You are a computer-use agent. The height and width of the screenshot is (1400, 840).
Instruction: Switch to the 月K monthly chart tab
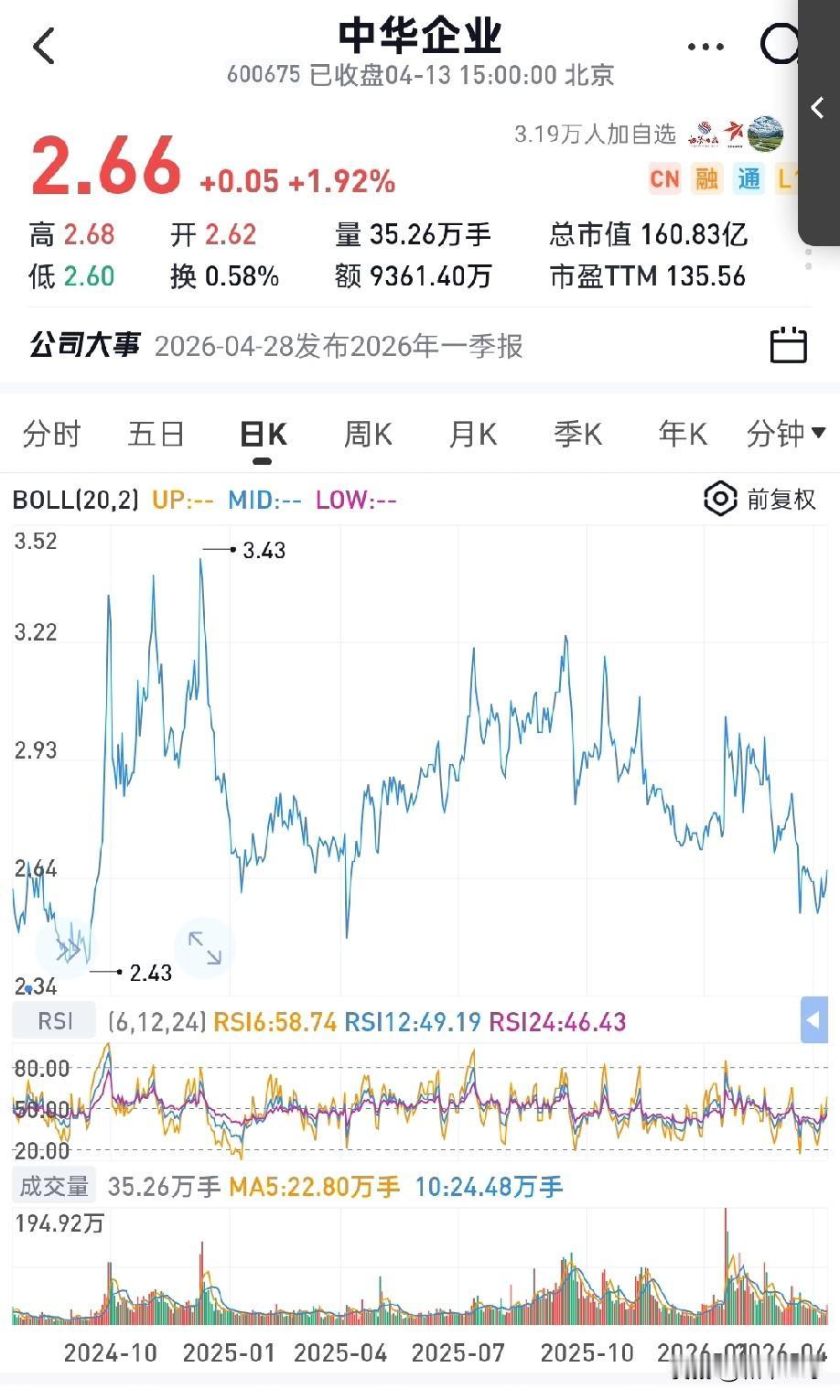click(x=472, y=434)
